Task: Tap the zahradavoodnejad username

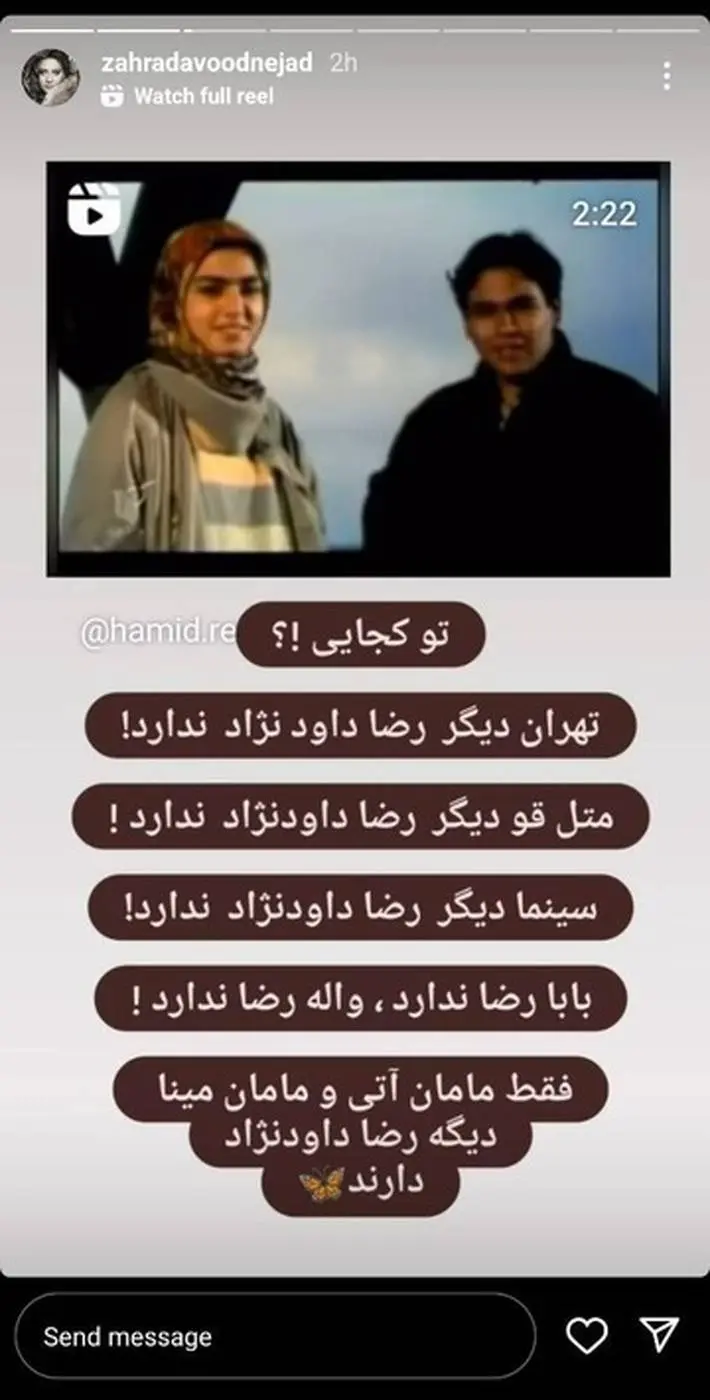Action: (208, 62)
